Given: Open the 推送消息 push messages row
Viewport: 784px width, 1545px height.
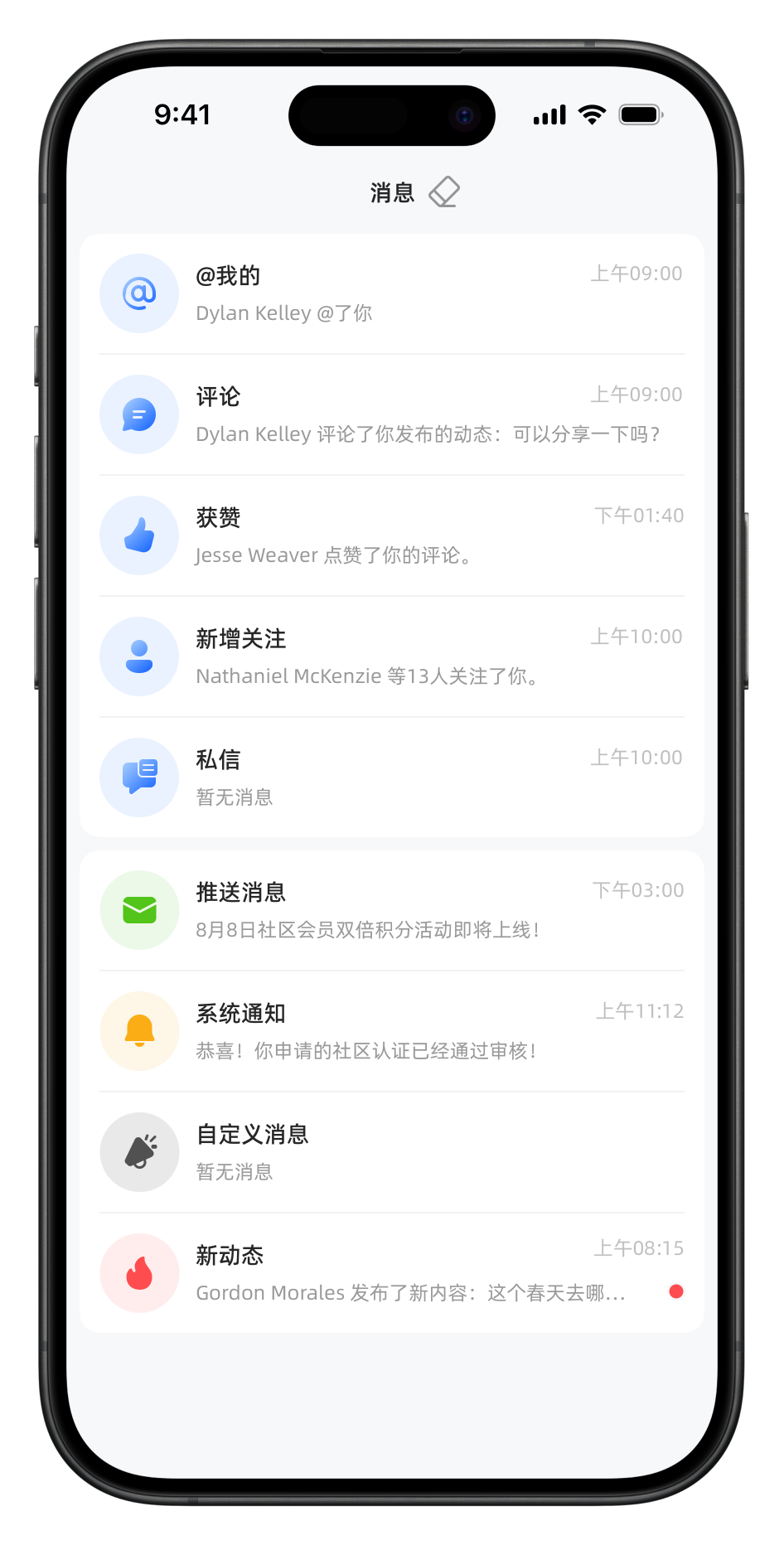Looking at the screenshot, I should point(391,911).
